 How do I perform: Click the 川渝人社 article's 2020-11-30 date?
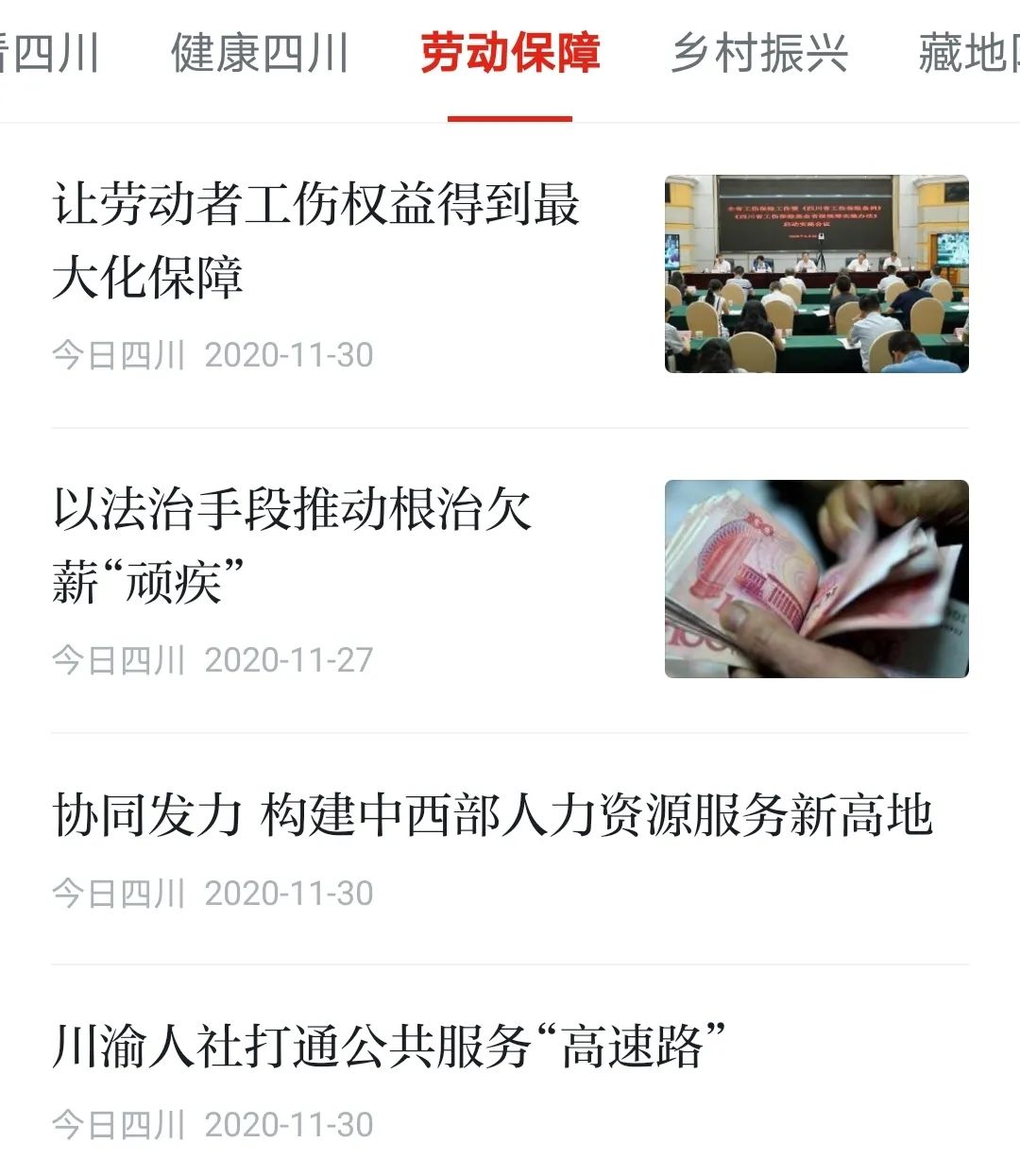[290, 1122]
